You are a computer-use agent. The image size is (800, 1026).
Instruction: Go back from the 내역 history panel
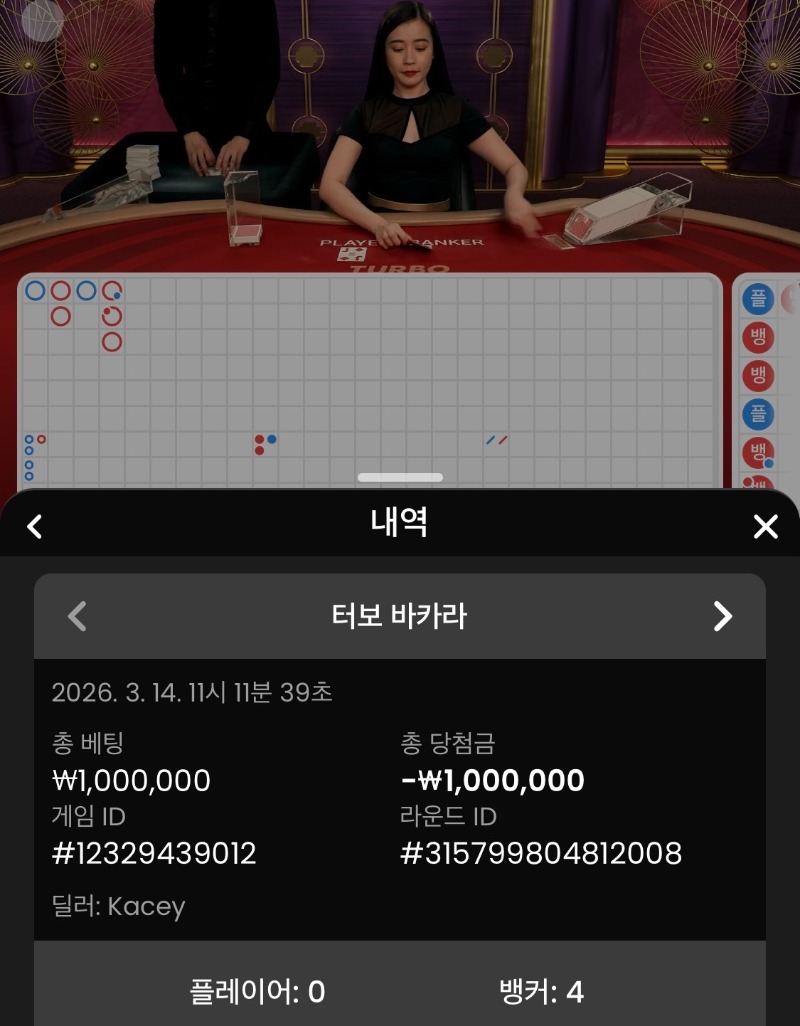pyautogui.click(x=35, y=526)
